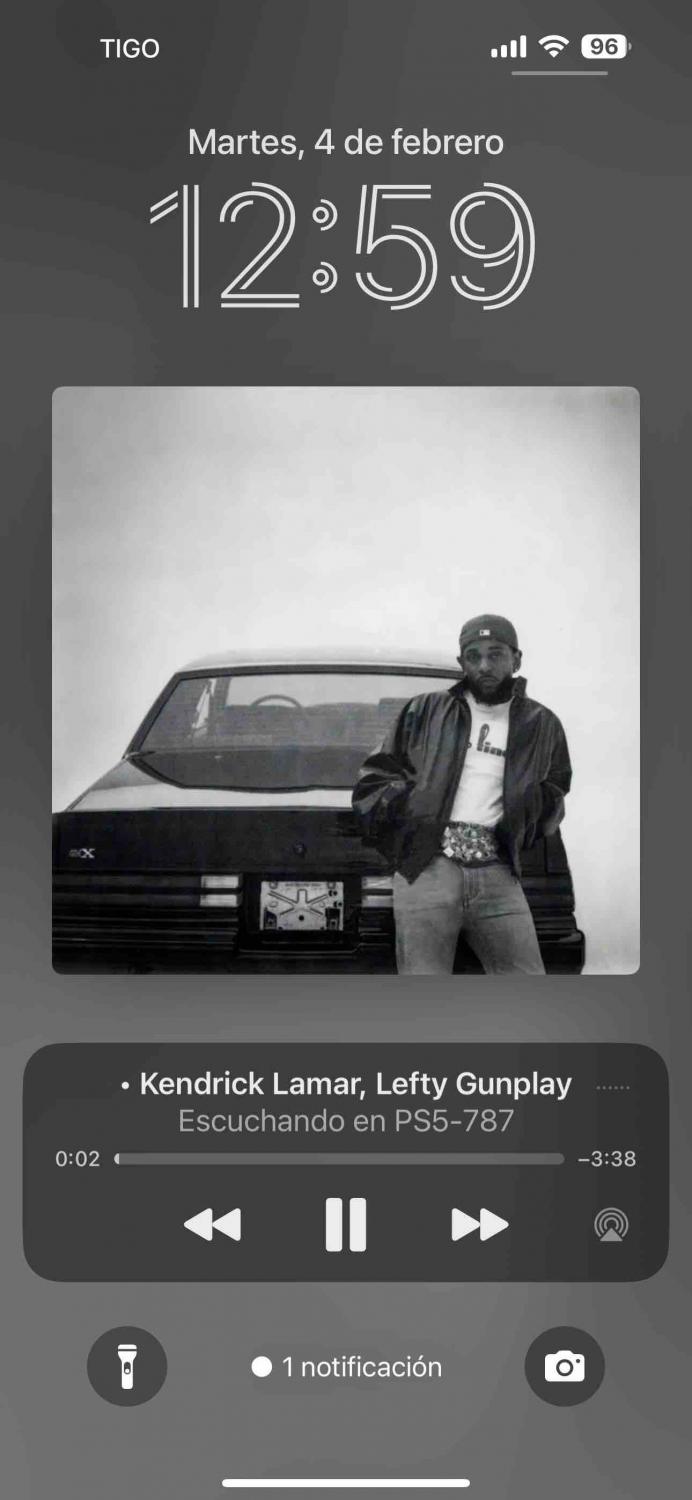Open the AirPlay output picker
The image size is (692, 1500).
pyautogui.click(x=611, y=1224)
